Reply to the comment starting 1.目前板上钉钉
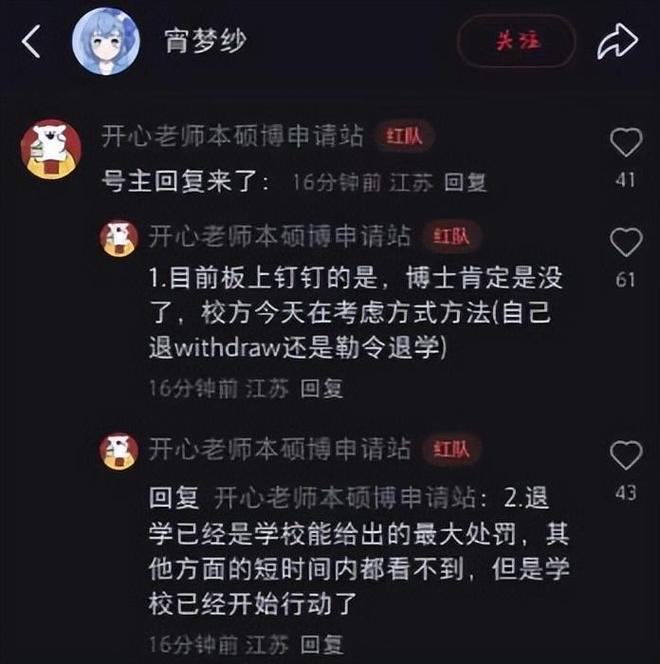The width and height of the screenshot is (660, 664). pos(322,388)
